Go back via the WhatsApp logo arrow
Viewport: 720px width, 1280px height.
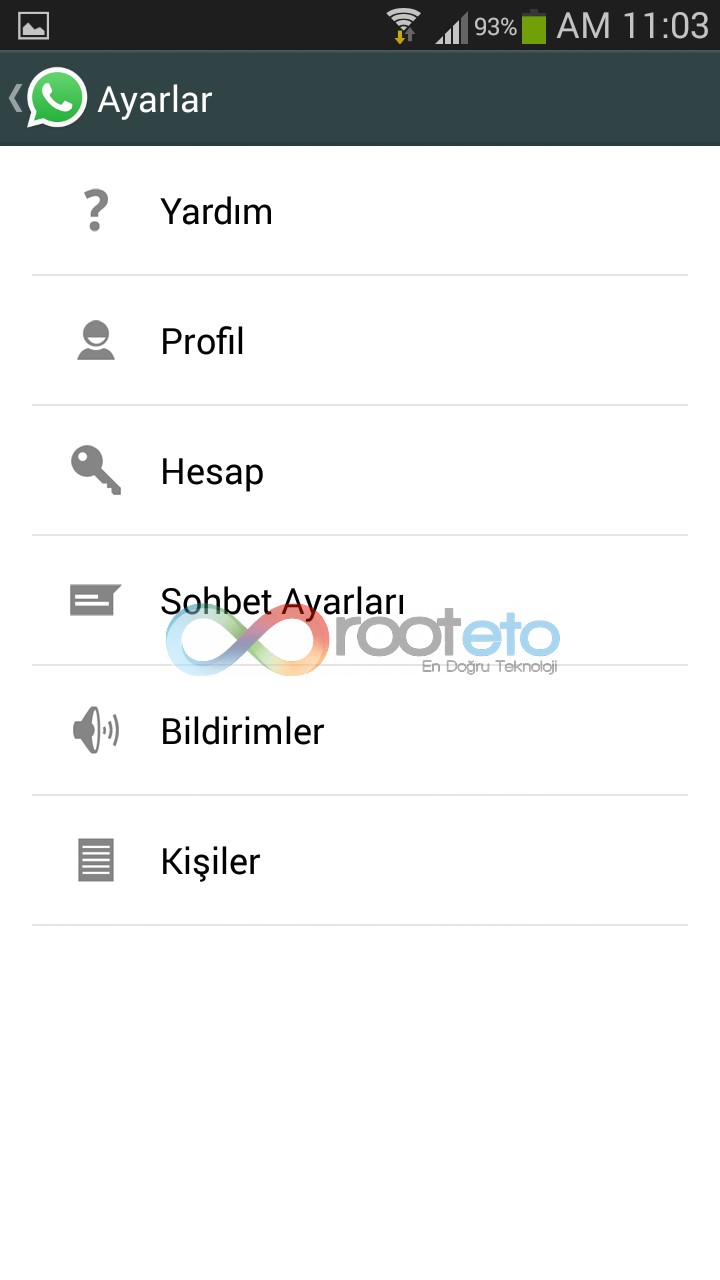pyautogui.click(x=48, y=98)
